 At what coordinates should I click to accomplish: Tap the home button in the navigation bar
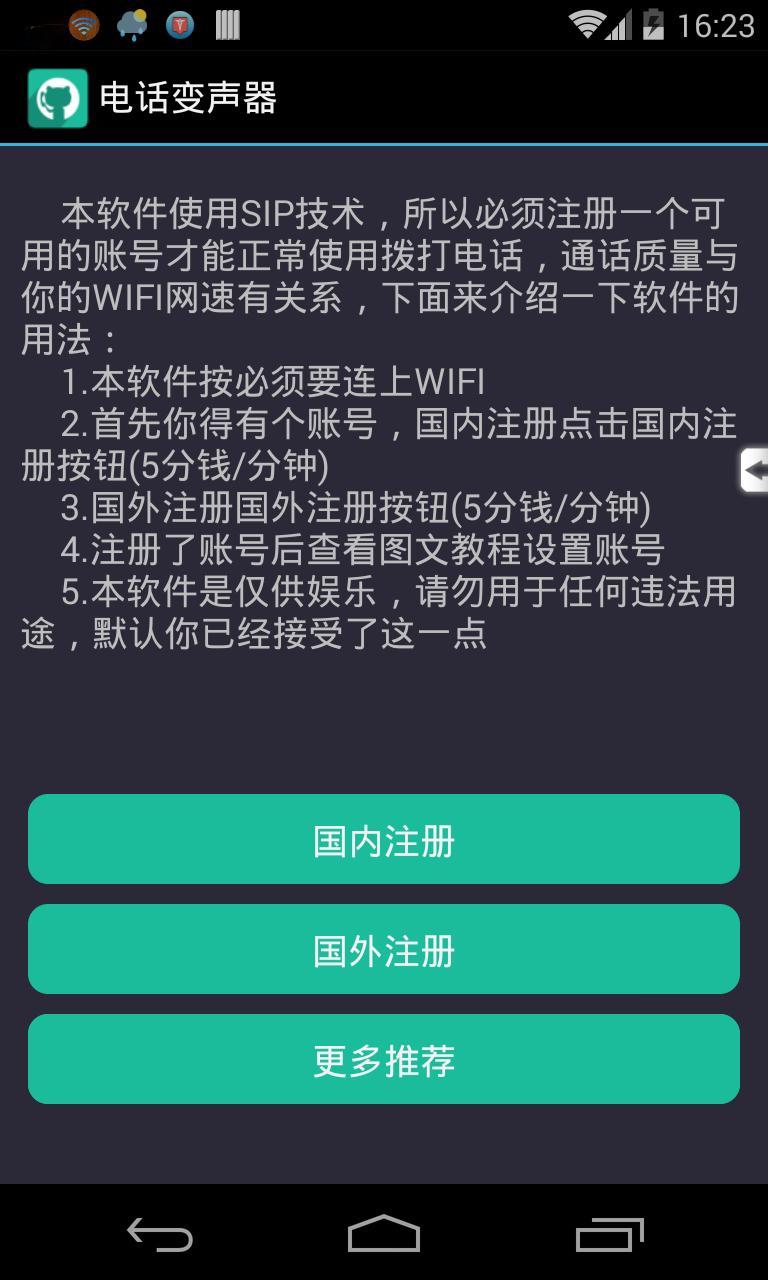[384, 1236]
